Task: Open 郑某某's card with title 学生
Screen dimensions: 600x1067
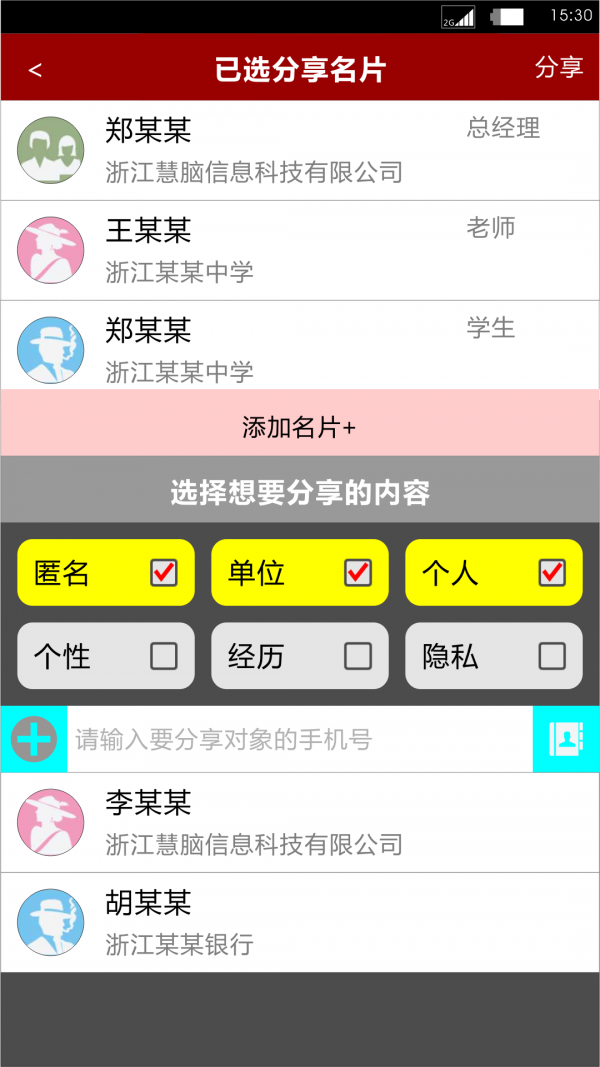Action: (300, 345)
